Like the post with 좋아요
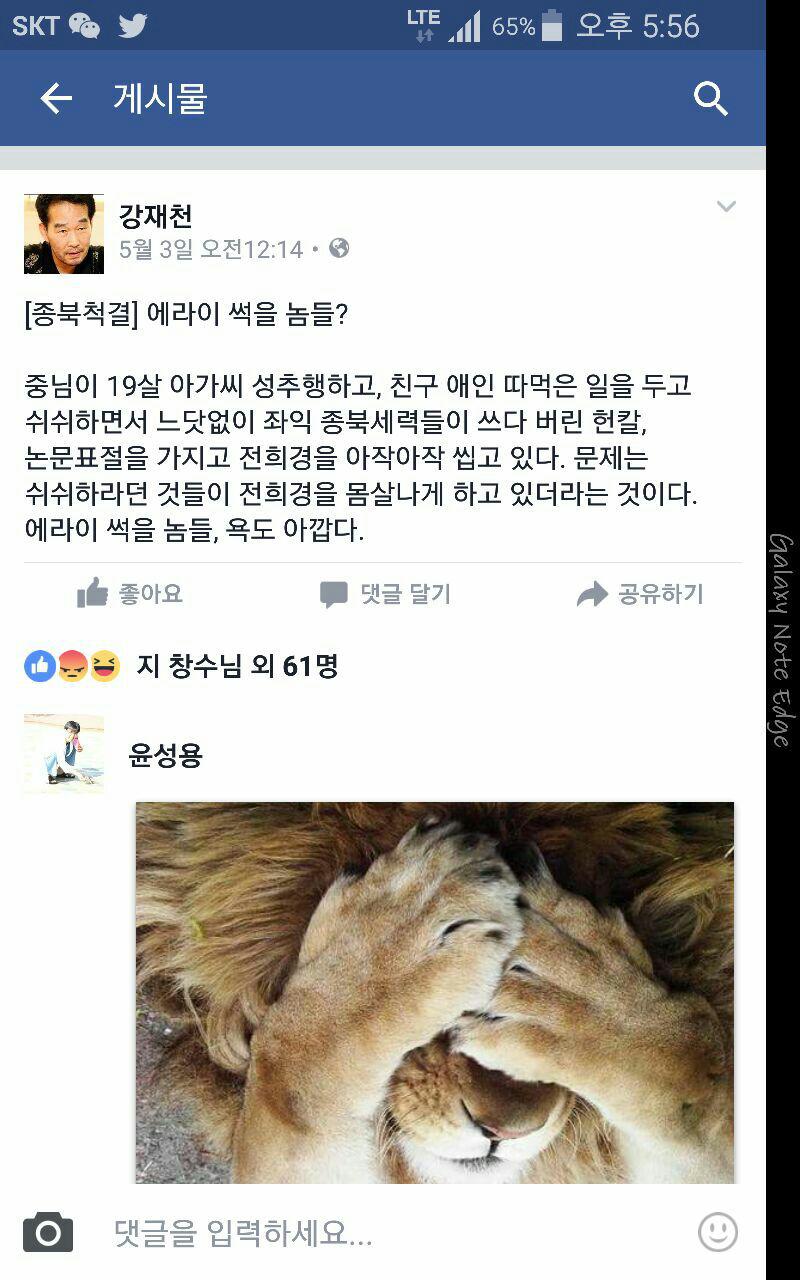Viewport: 800px width, 1280px height. tap(130, 594)
